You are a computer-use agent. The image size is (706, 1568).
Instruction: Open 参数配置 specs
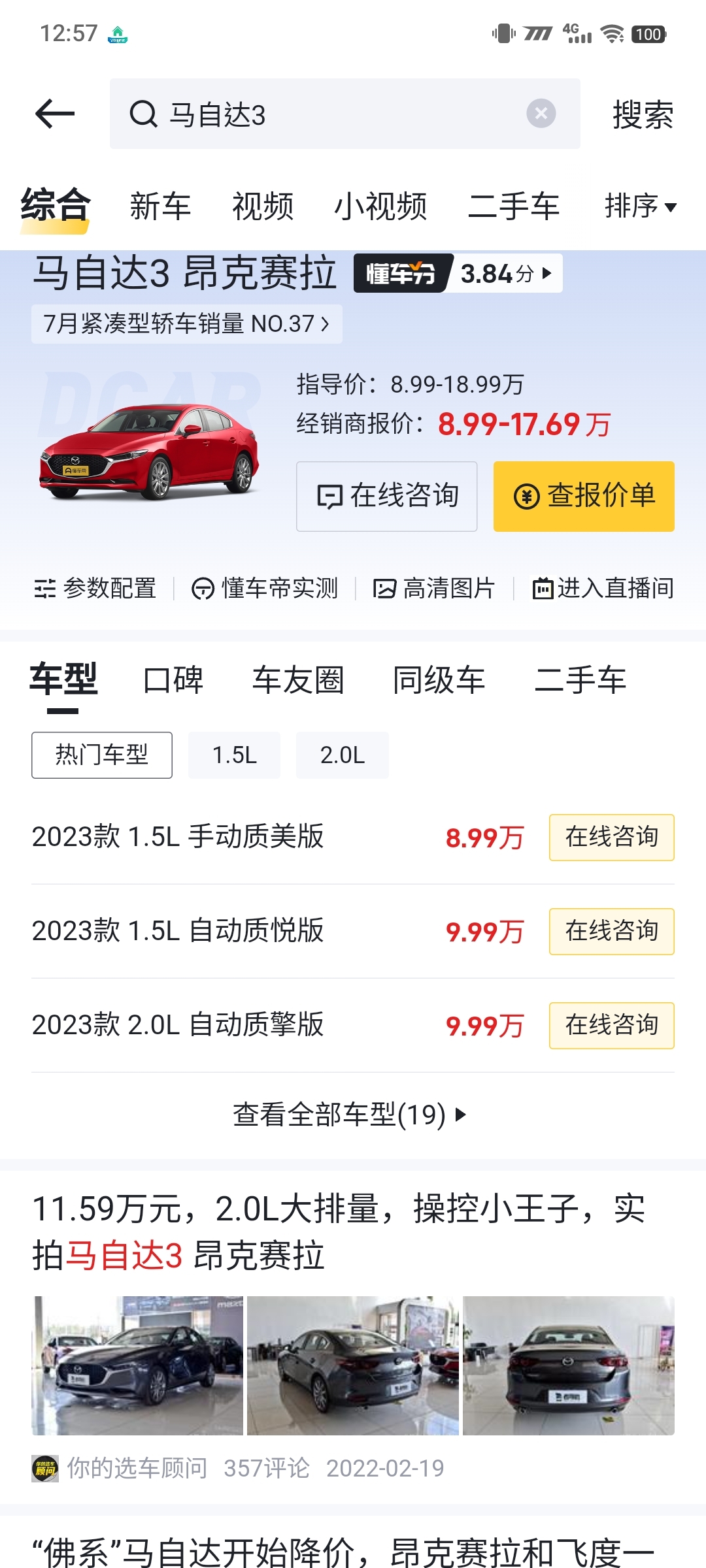[95, 588]
